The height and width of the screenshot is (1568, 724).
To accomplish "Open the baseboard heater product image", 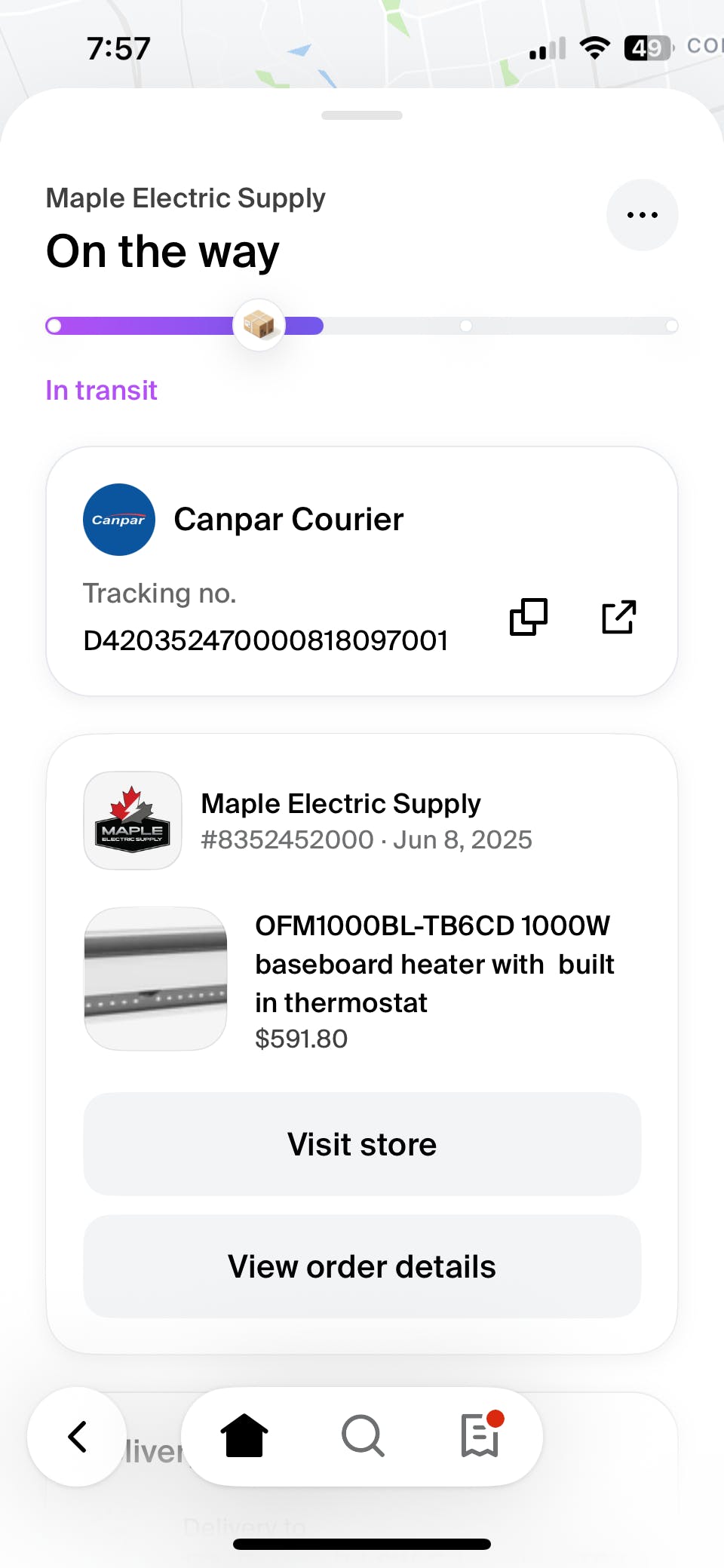I will (155, 978).
